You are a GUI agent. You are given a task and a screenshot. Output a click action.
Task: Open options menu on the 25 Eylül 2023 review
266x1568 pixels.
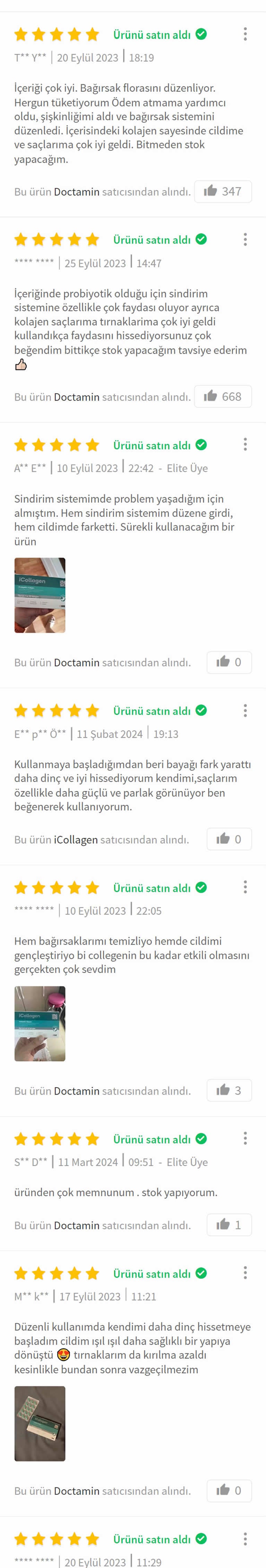point(245,239)
